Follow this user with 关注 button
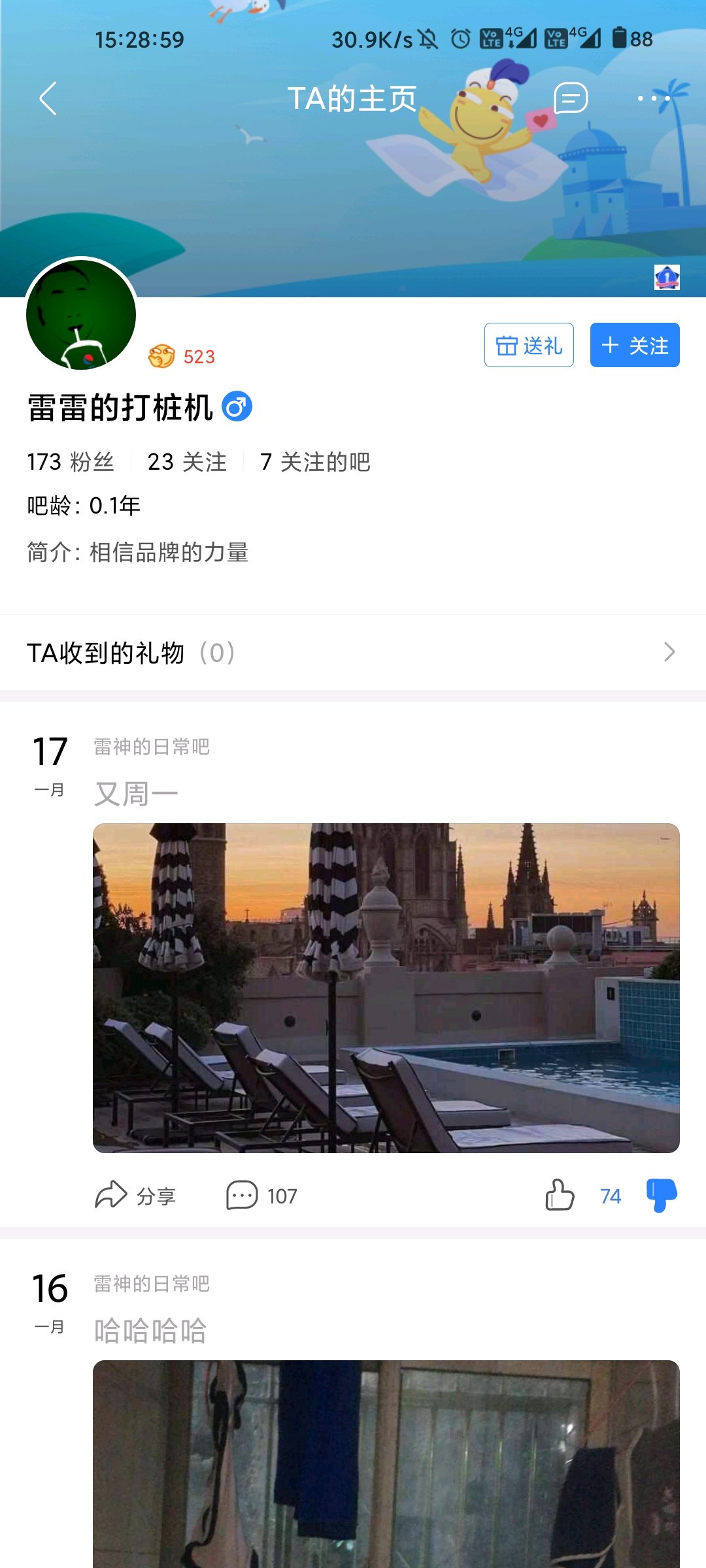This screenshot has height=1568, width=706. click(635, 345)
